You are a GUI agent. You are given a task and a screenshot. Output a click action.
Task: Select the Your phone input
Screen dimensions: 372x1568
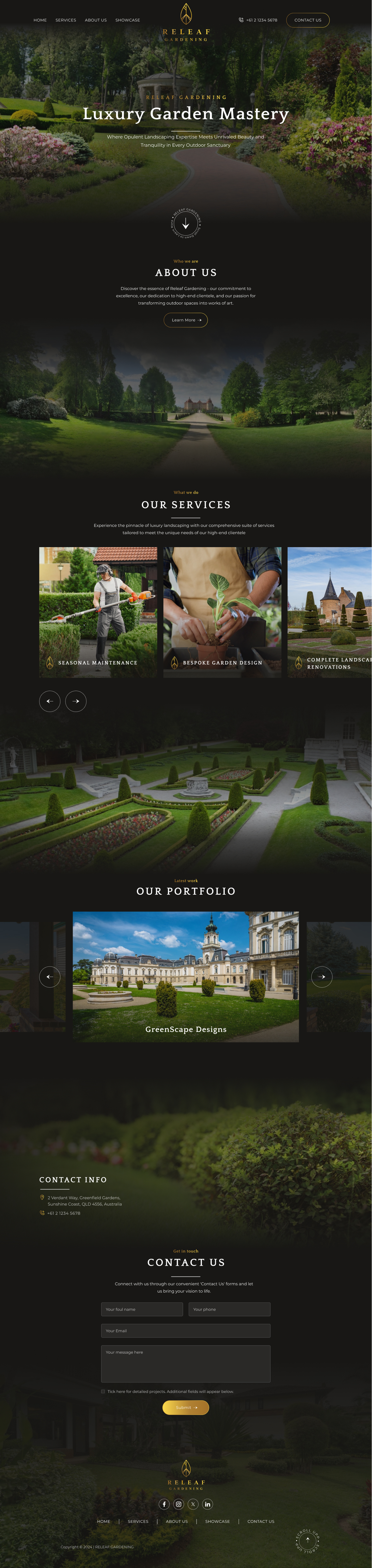(x=229, y=1309)
